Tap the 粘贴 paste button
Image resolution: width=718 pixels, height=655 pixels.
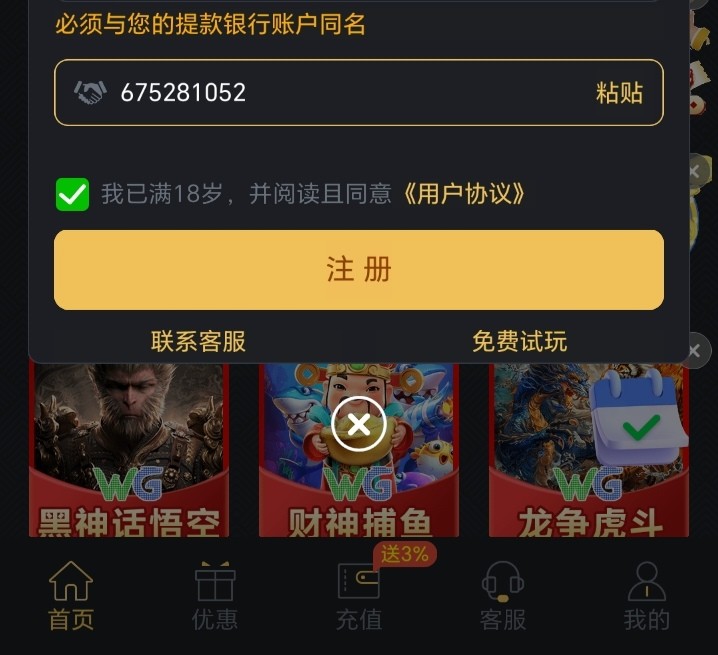point(619,93)
